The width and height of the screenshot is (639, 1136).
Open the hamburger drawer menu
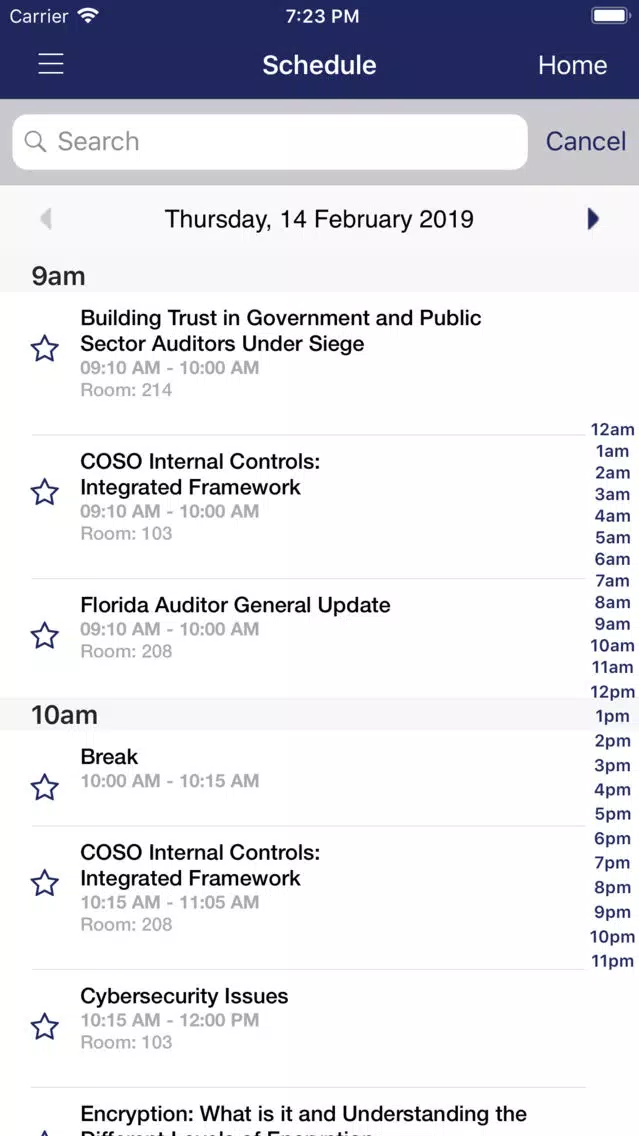point(51,64)
